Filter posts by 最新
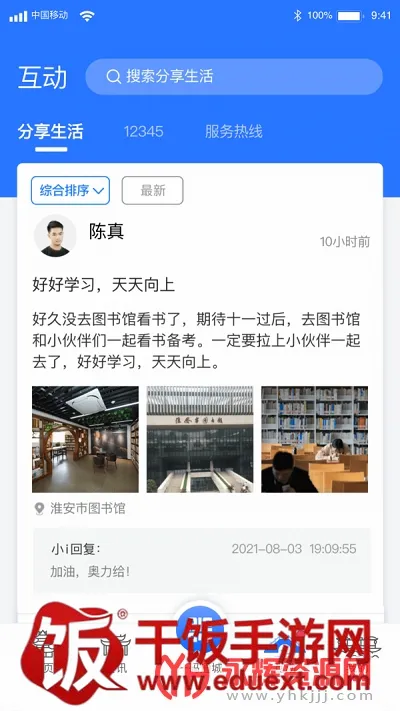This screenshot has height=711, width=400. 152,190
